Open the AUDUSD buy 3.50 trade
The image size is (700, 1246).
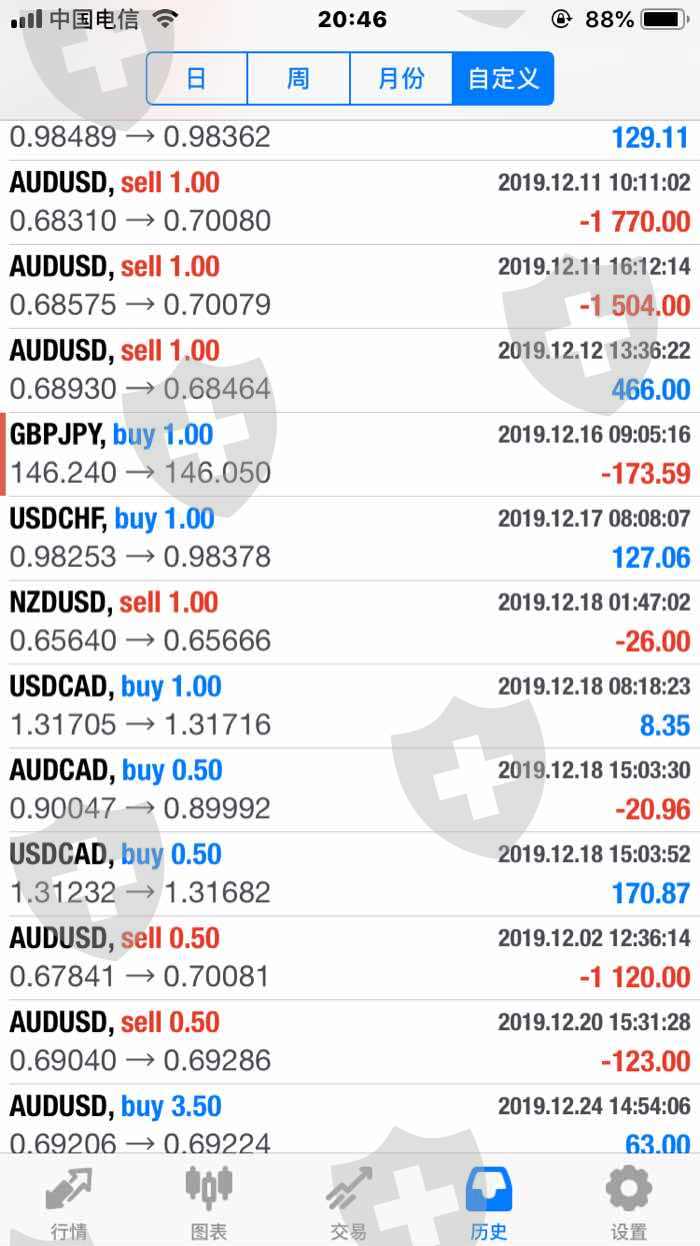tap(350, 1124)
